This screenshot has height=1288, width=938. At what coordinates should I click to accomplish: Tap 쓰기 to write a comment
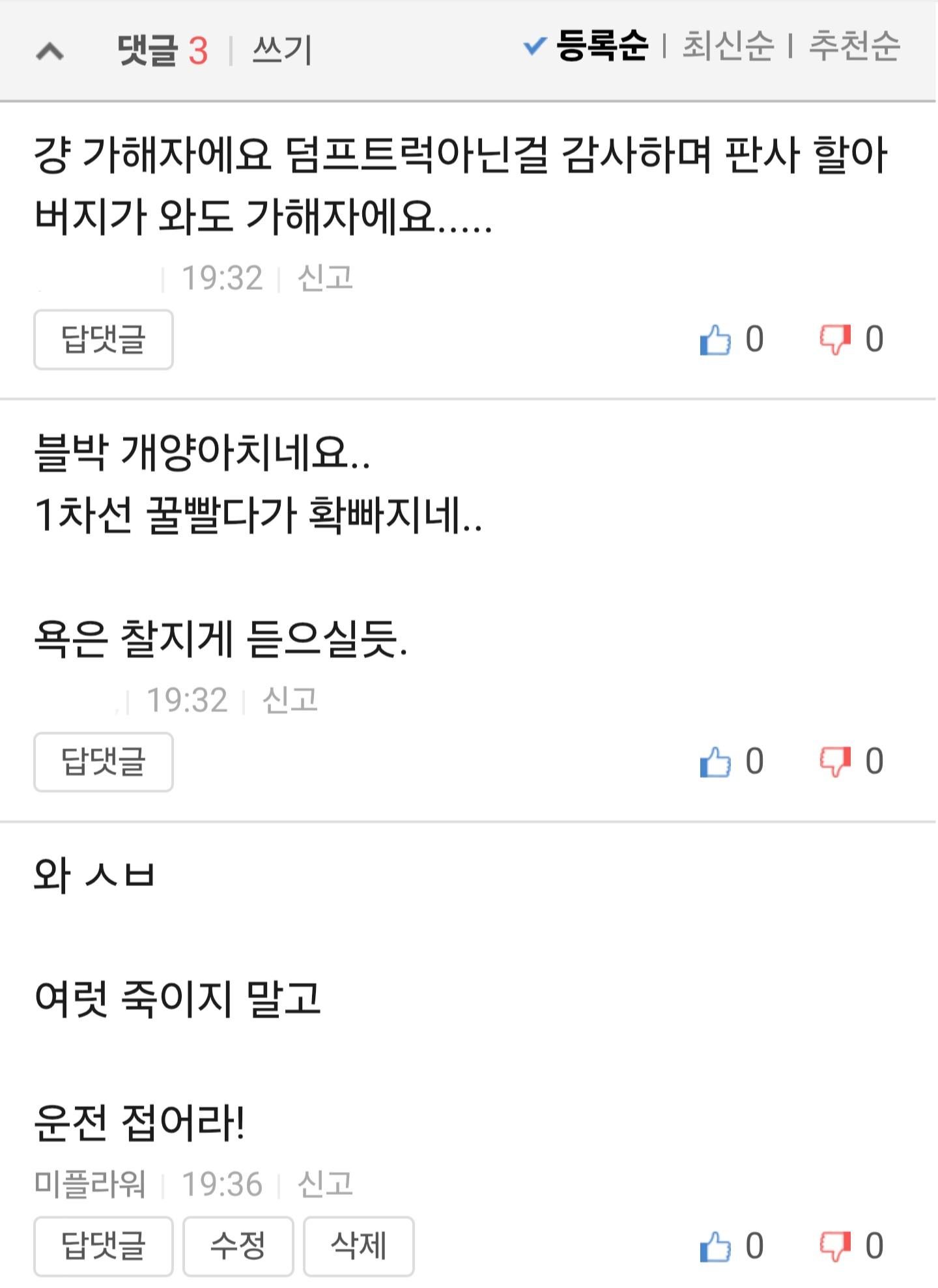[281, 51]
